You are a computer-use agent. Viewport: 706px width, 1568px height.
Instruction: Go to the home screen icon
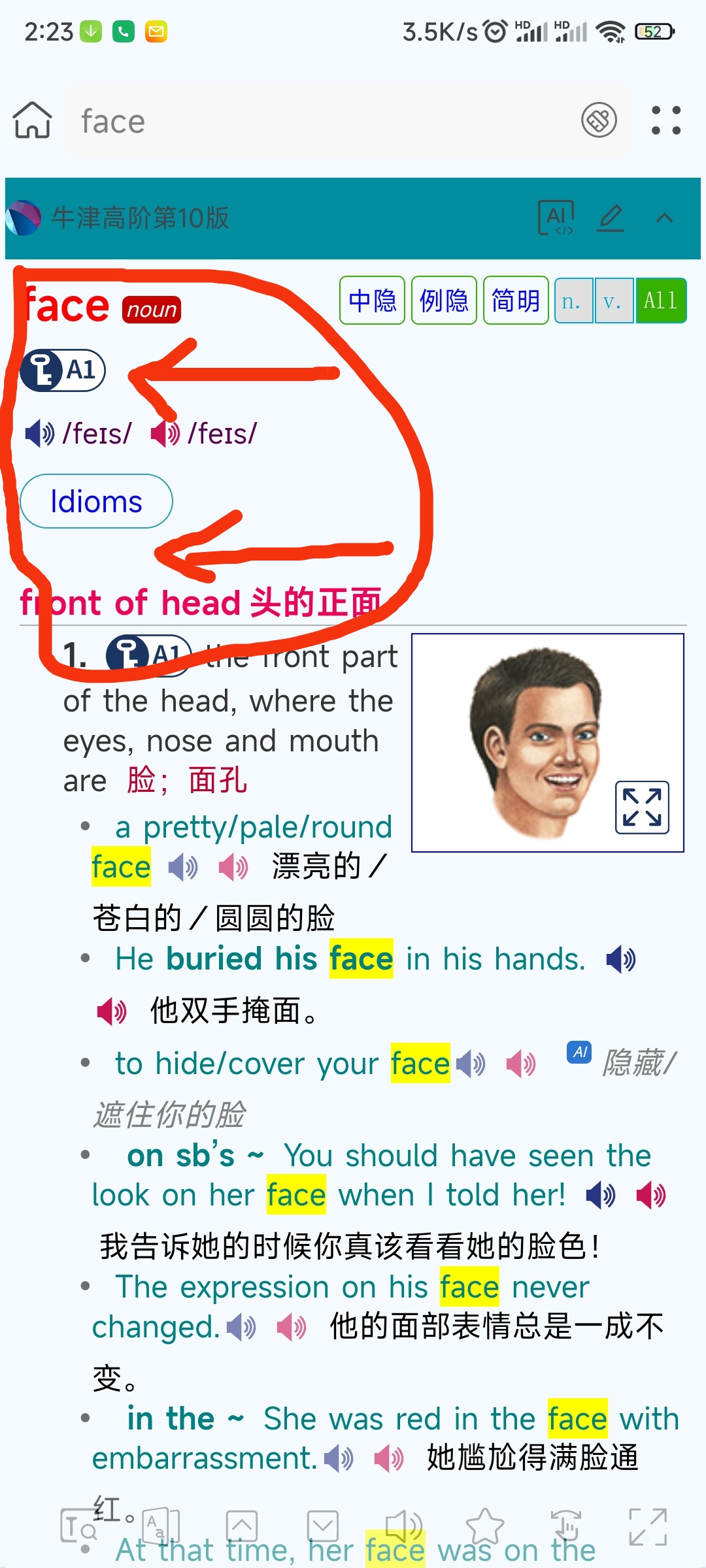tap(32, 121)
